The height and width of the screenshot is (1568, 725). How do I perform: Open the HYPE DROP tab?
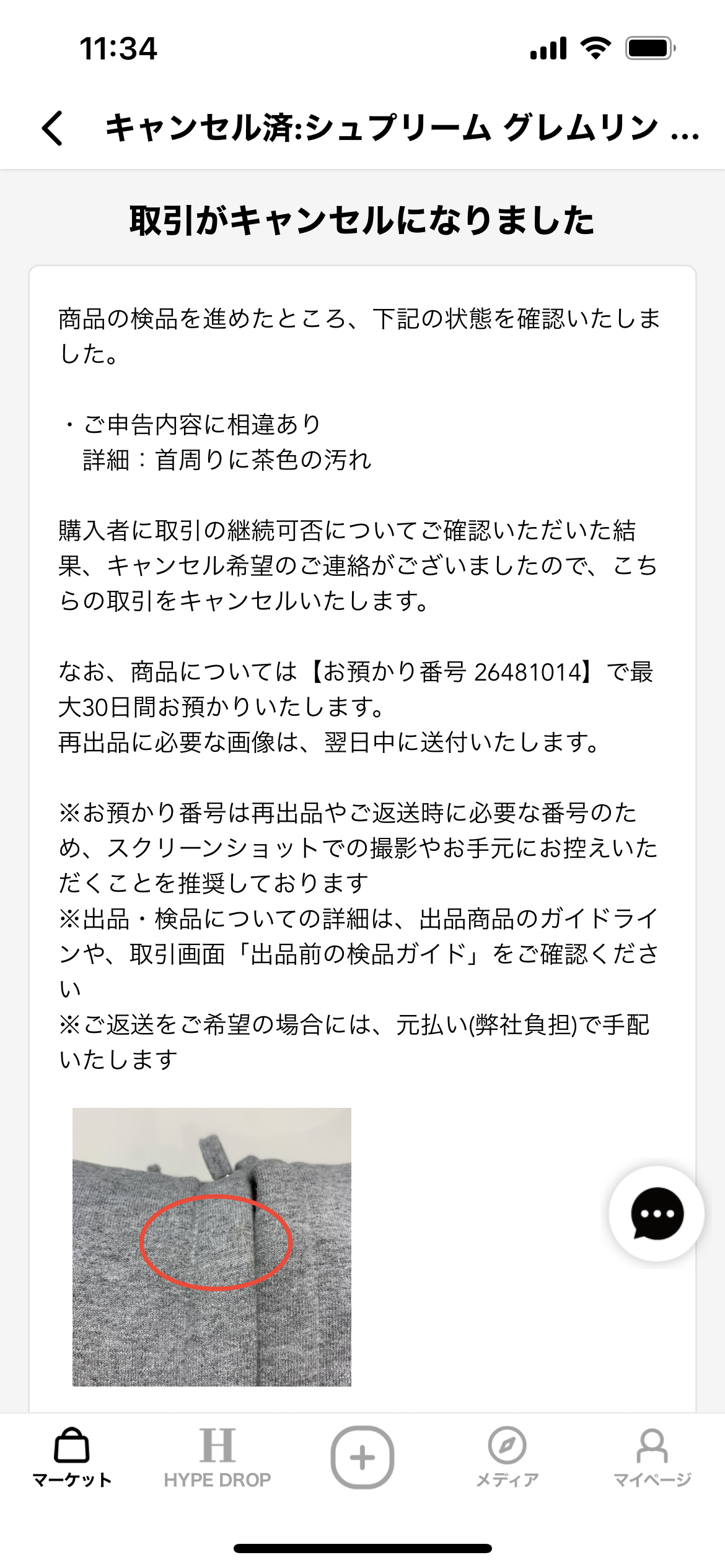point(217,1458)
